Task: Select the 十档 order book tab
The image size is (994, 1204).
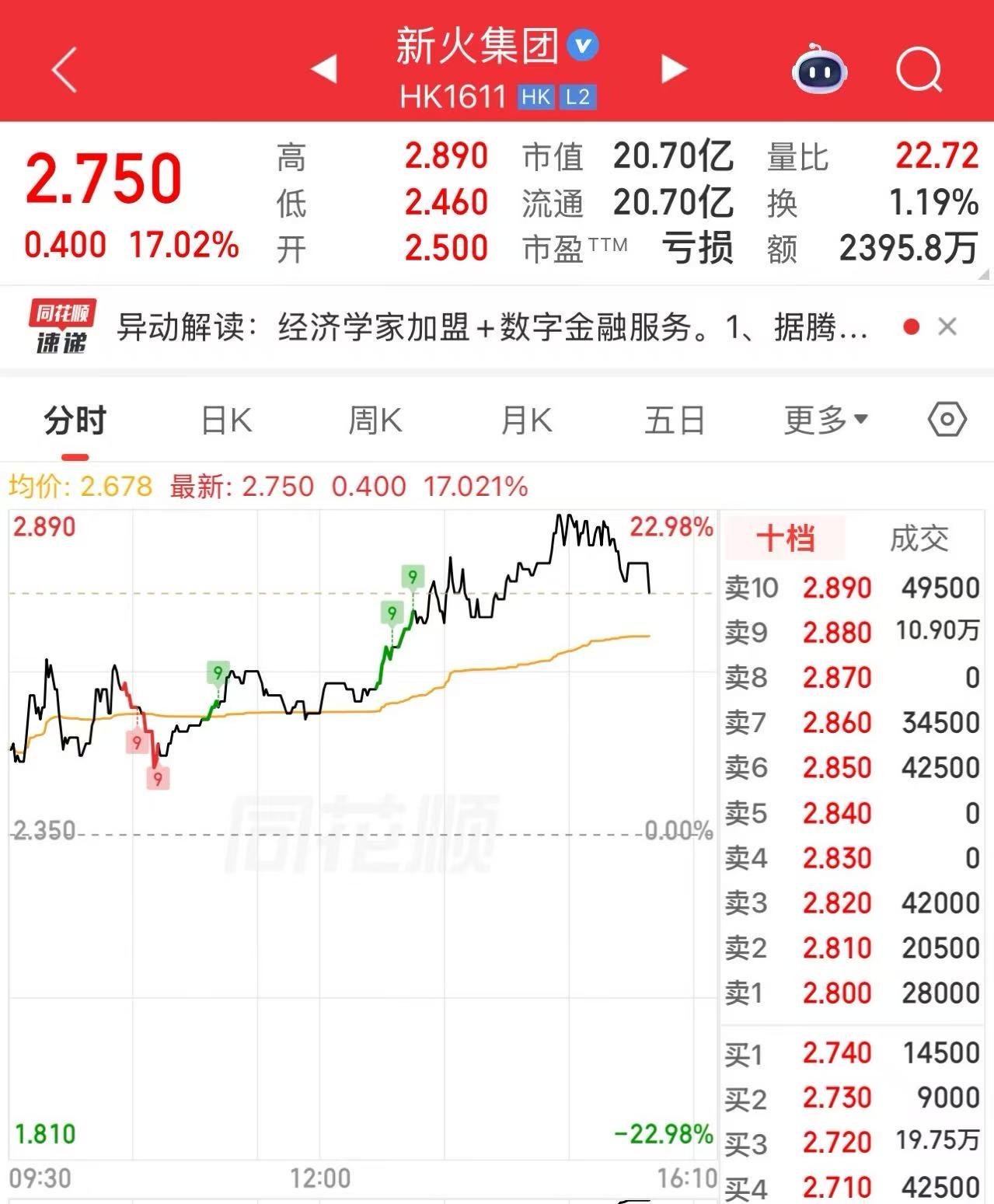Action: [x=785, y=538]
